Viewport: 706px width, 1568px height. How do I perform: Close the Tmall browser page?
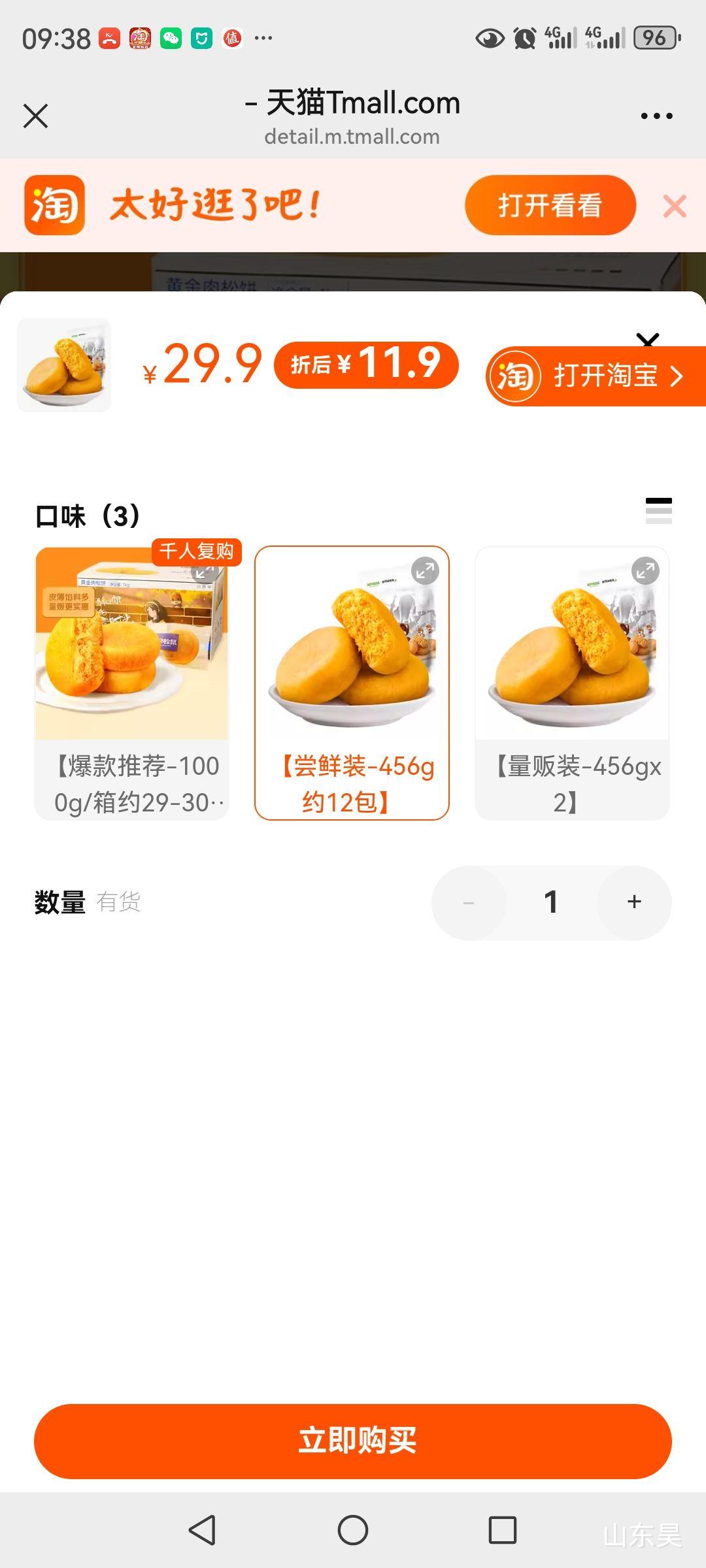pos(35,116)
